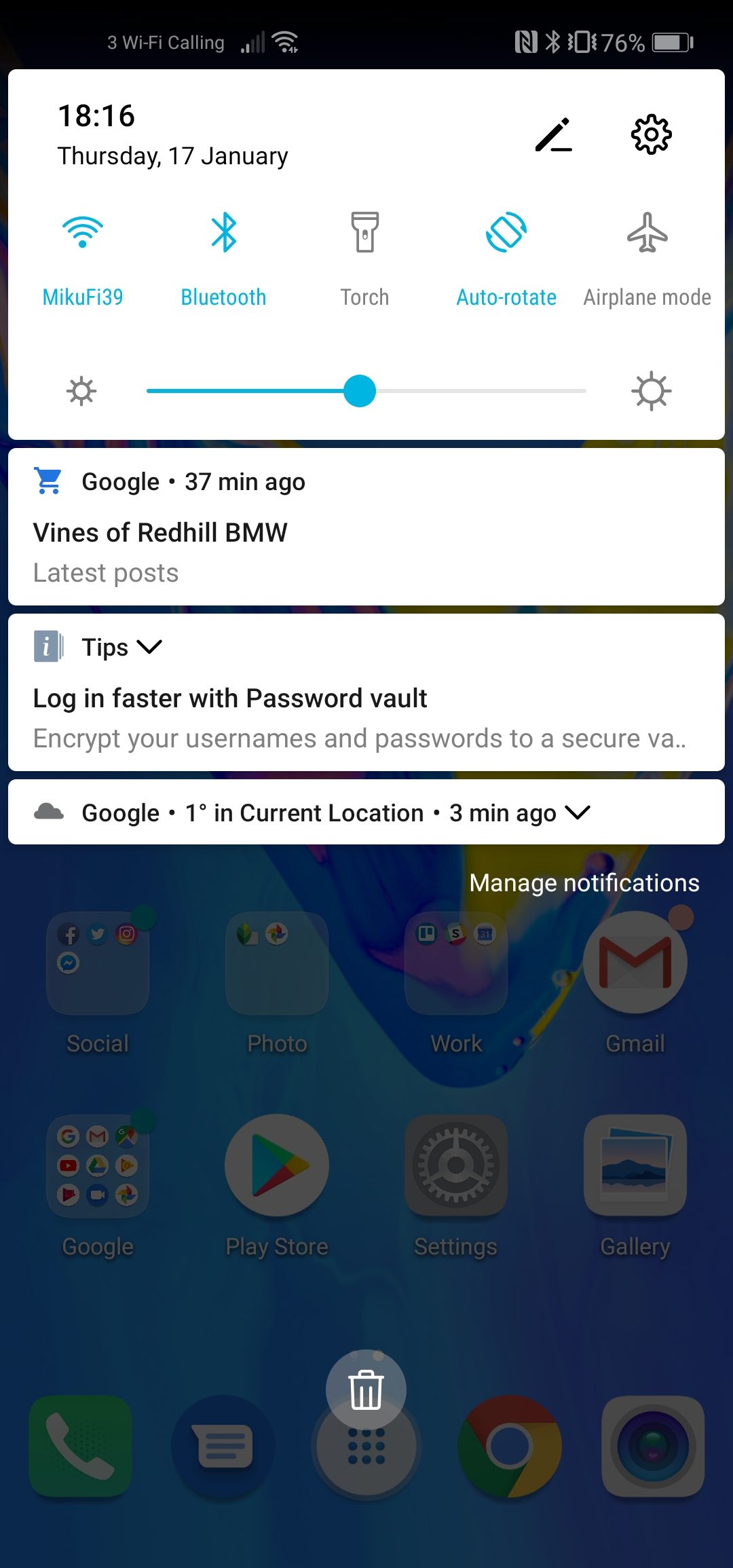The height and width of the screenshot is (1568, 733).
Task: Clear all notifications with trash button
Action: [366, 1389]
